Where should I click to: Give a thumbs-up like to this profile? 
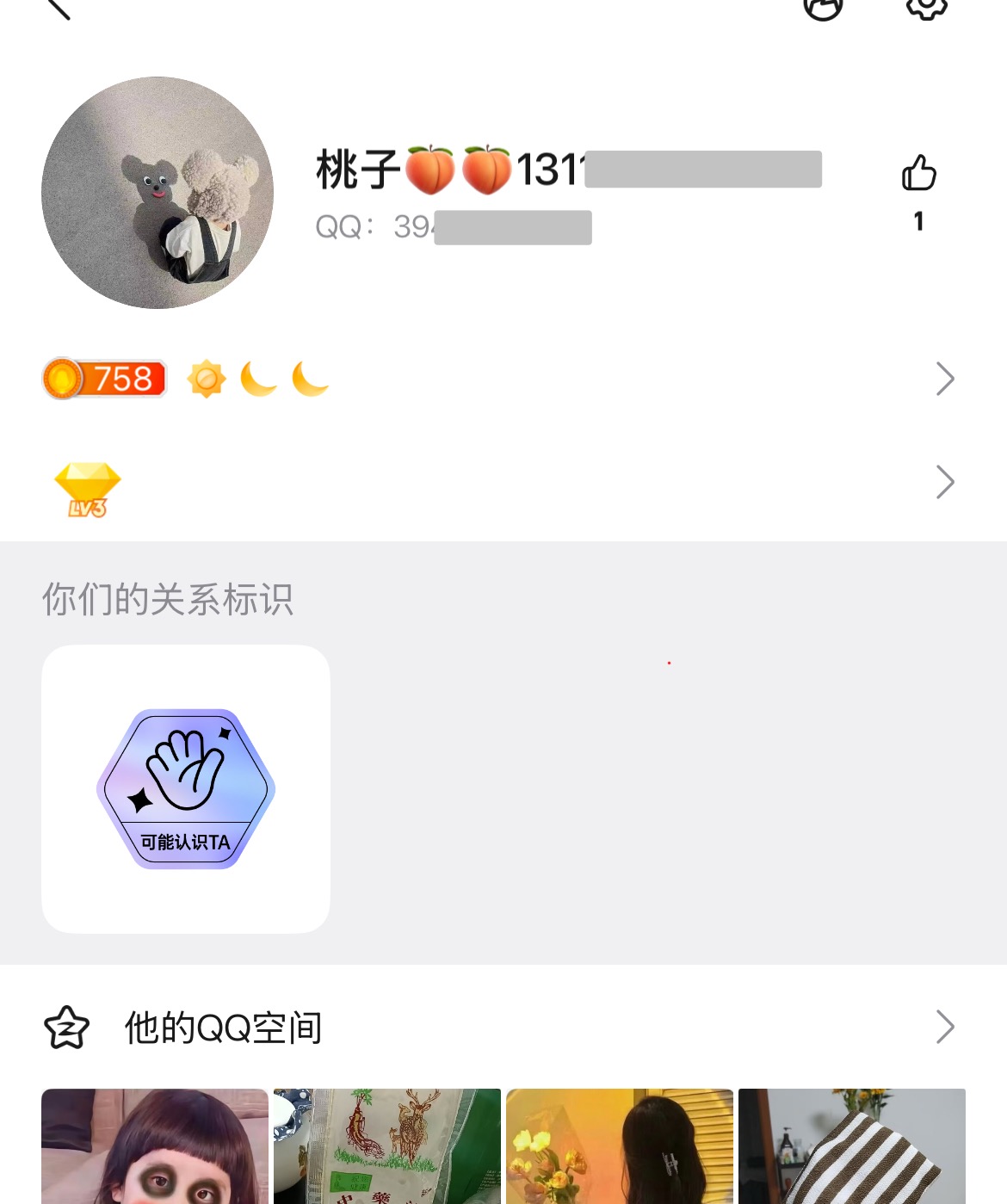point(918,174)
